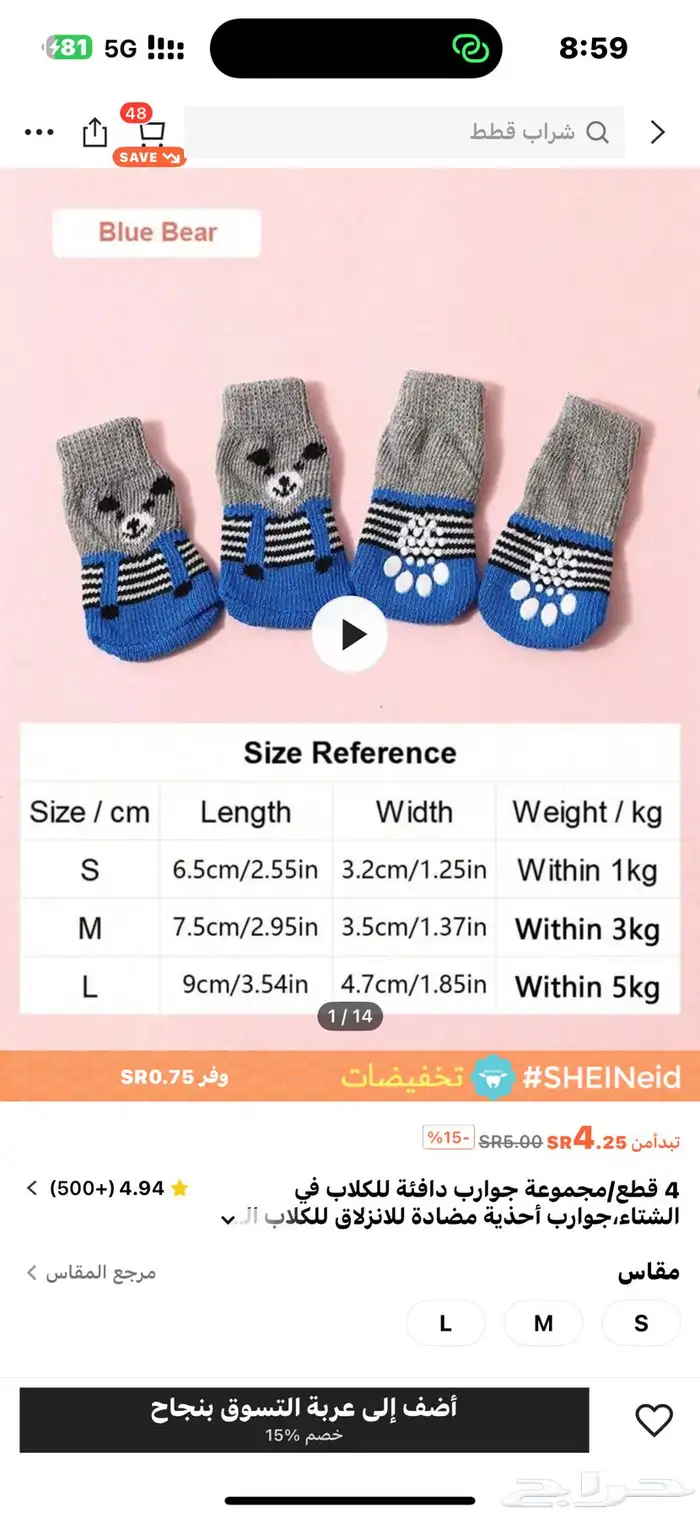Expand the full product title
Screen dimensions: 700x1518
(x=230, y=1218)
